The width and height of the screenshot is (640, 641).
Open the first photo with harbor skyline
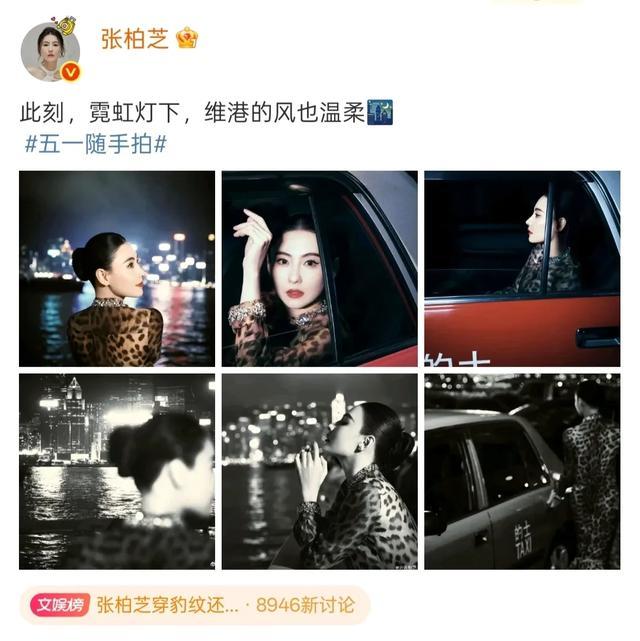[x=117, y=268]
